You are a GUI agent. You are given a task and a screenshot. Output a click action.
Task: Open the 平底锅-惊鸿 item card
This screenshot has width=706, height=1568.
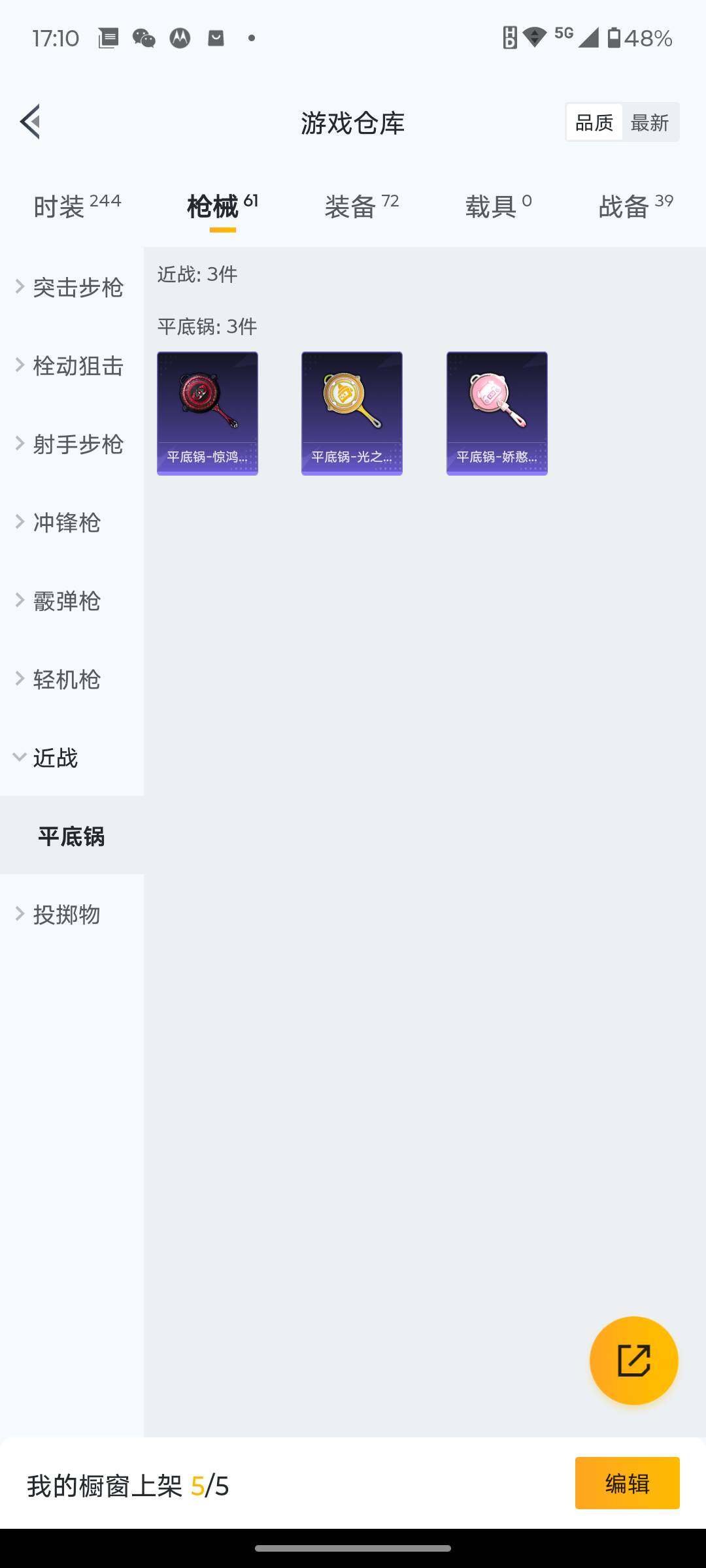point(207,413)
